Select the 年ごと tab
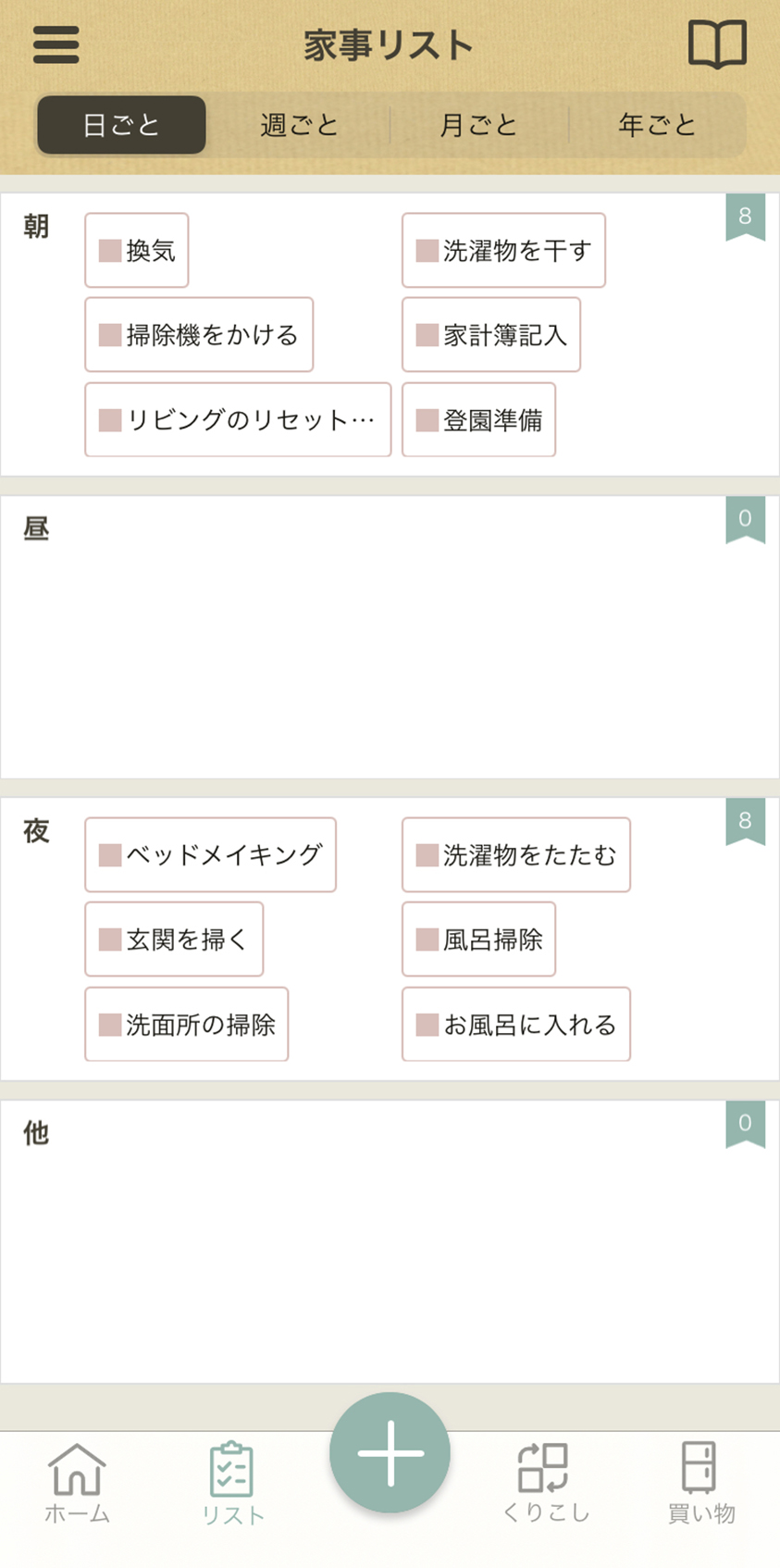 [x=657, y=125]
